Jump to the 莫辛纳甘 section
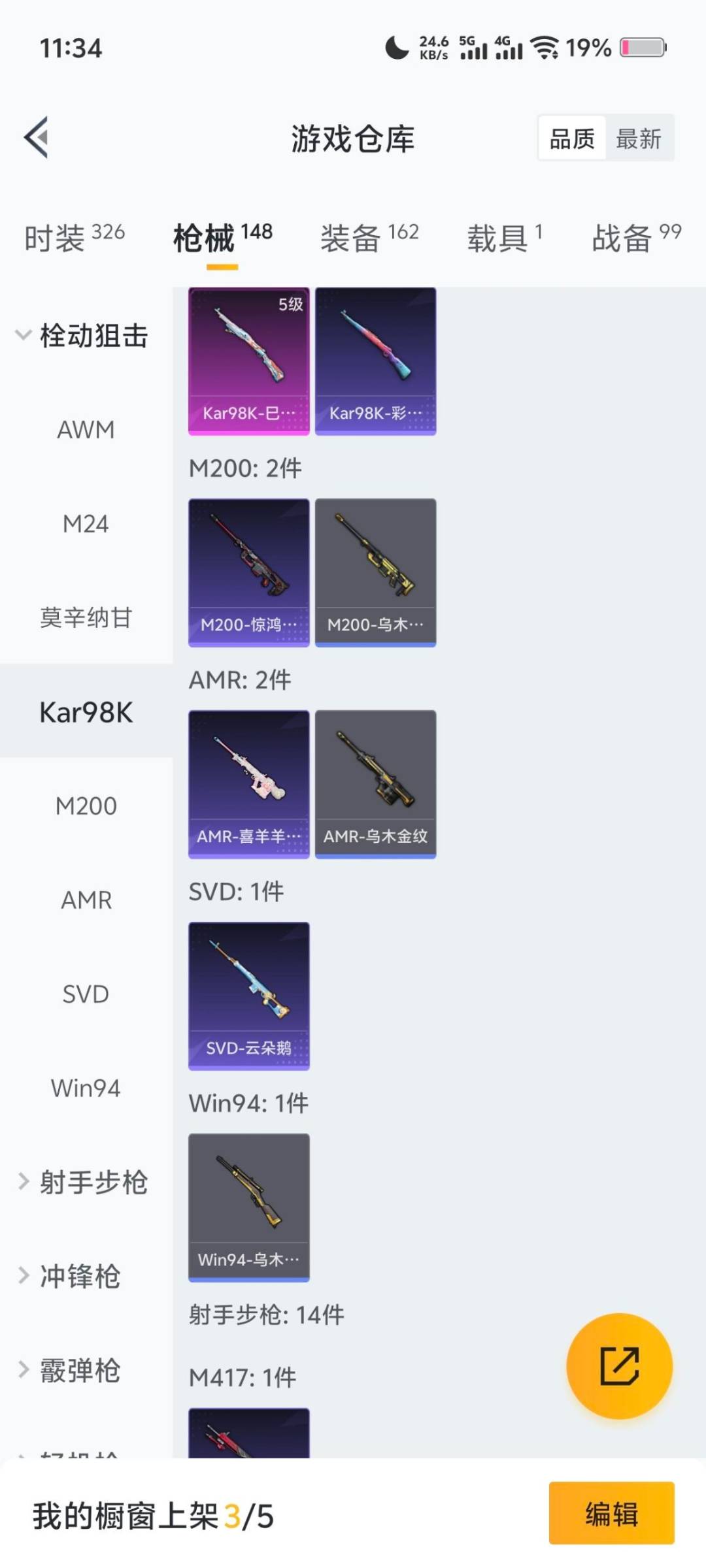This screenshot has width=706, height=1568. coord(86,618)
